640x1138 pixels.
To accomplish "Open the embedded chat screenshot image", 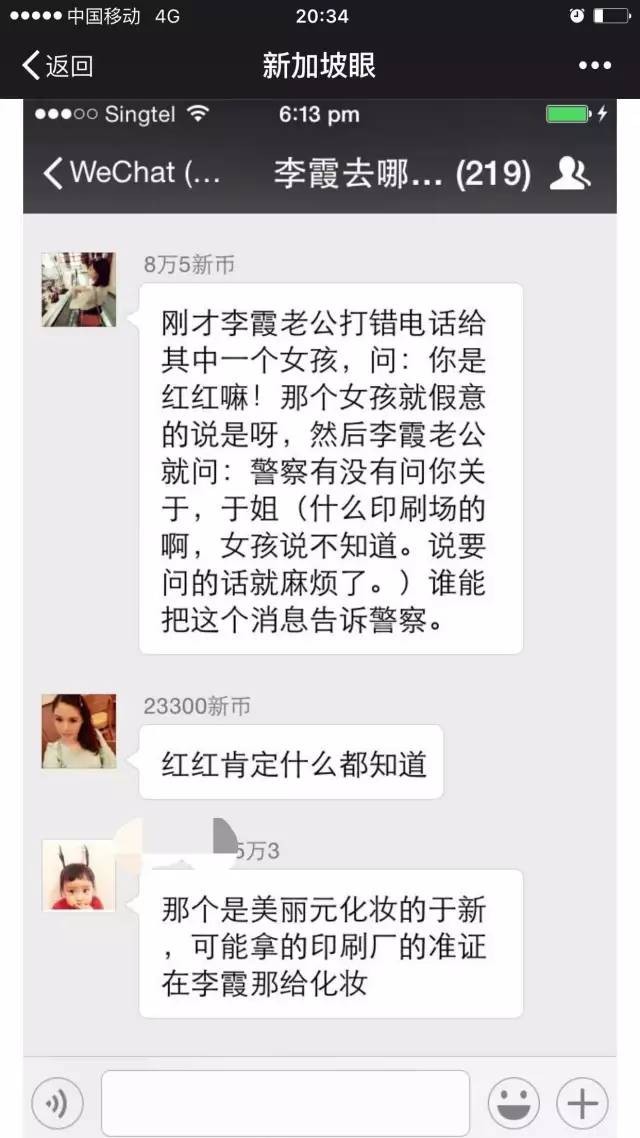I will click(320, 600).
